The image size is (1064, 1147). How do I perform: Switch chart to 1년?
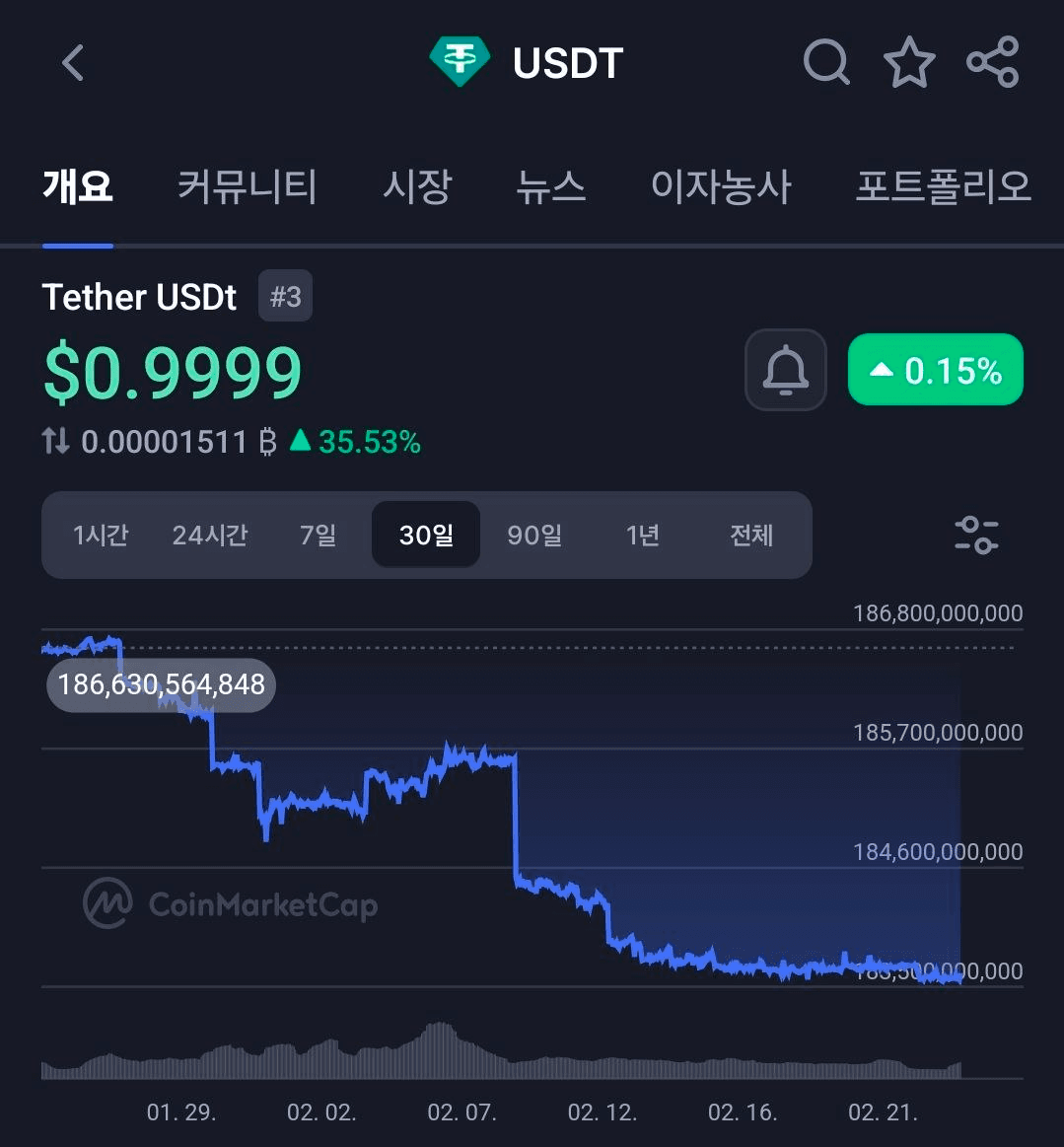coord(642,536)
